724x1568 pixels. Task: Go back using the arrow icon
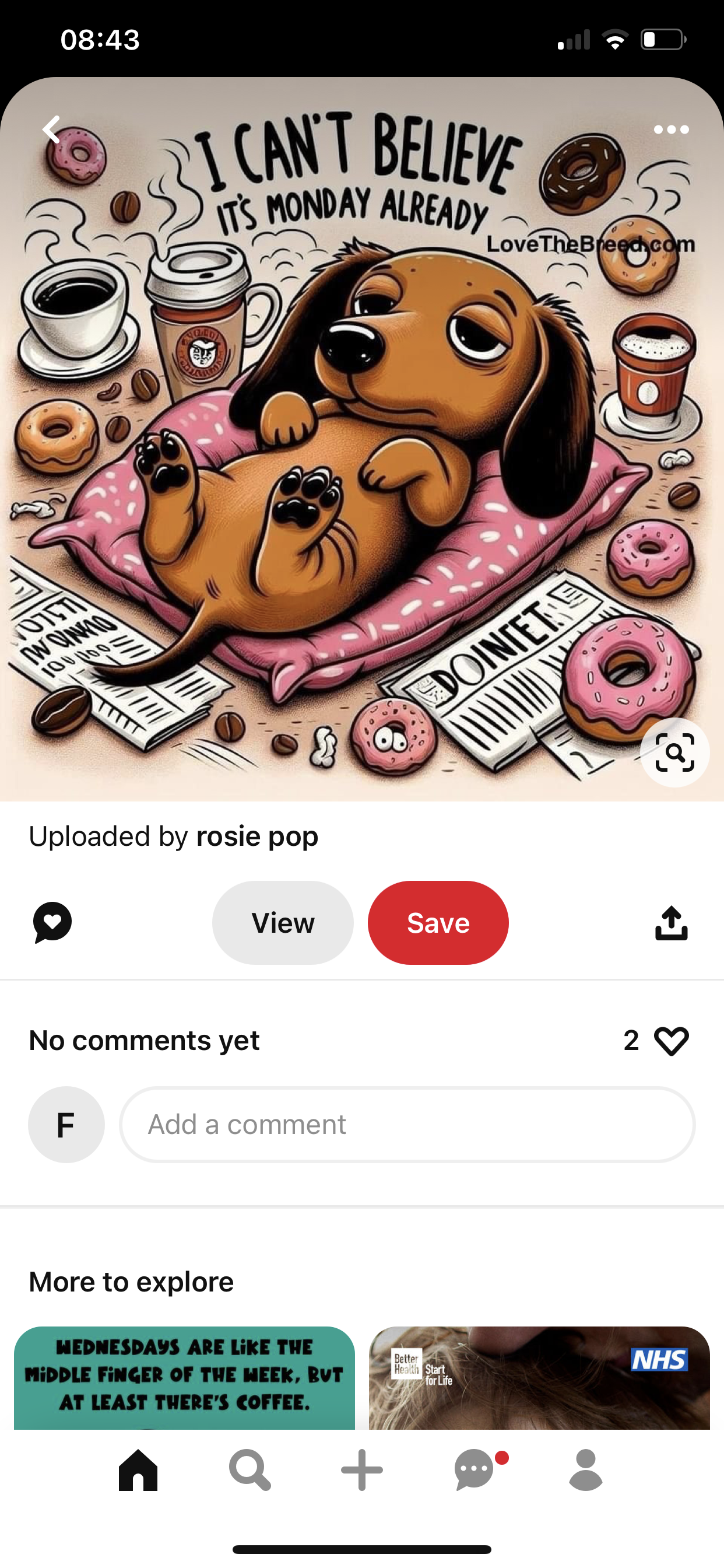coord(52,129)
